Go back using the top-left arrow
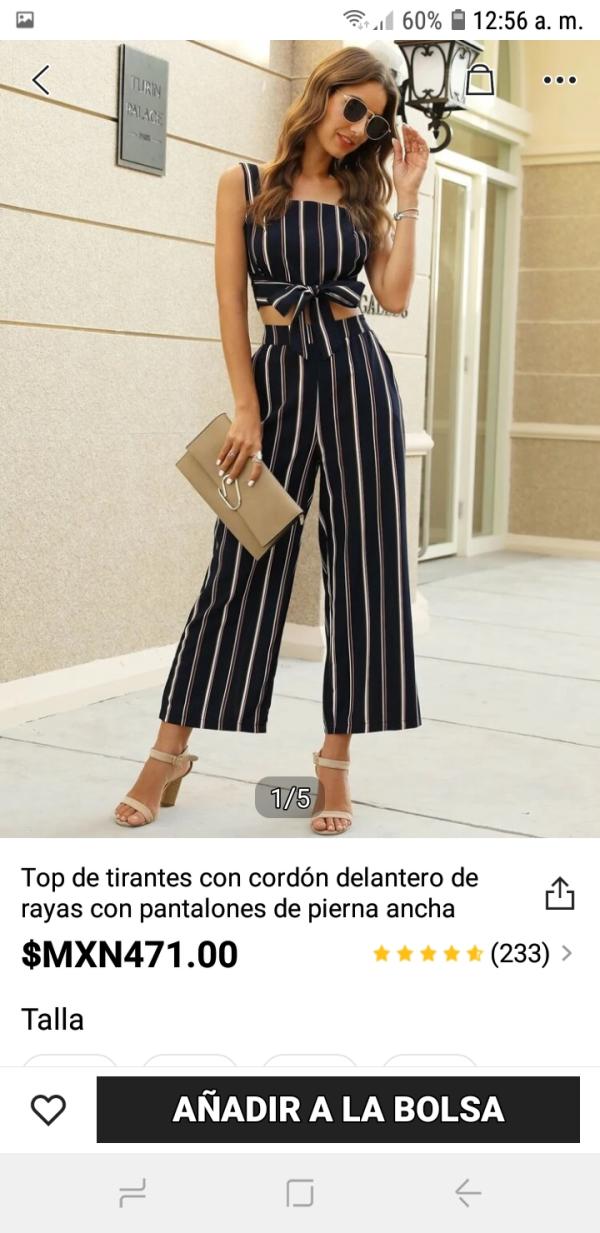Viewport: 600px width, 1233px height. pos(41,80)
